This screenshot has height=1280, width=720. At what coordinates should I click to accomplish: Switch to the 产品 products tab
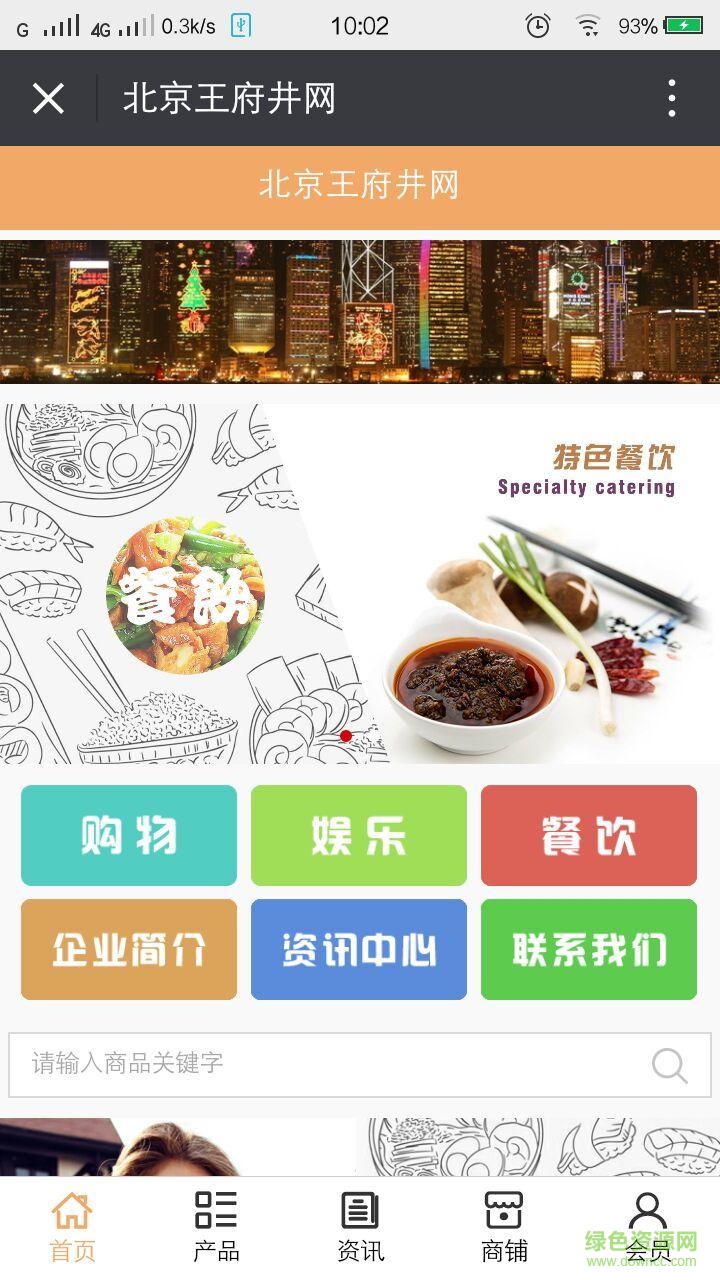point(216,1226)
